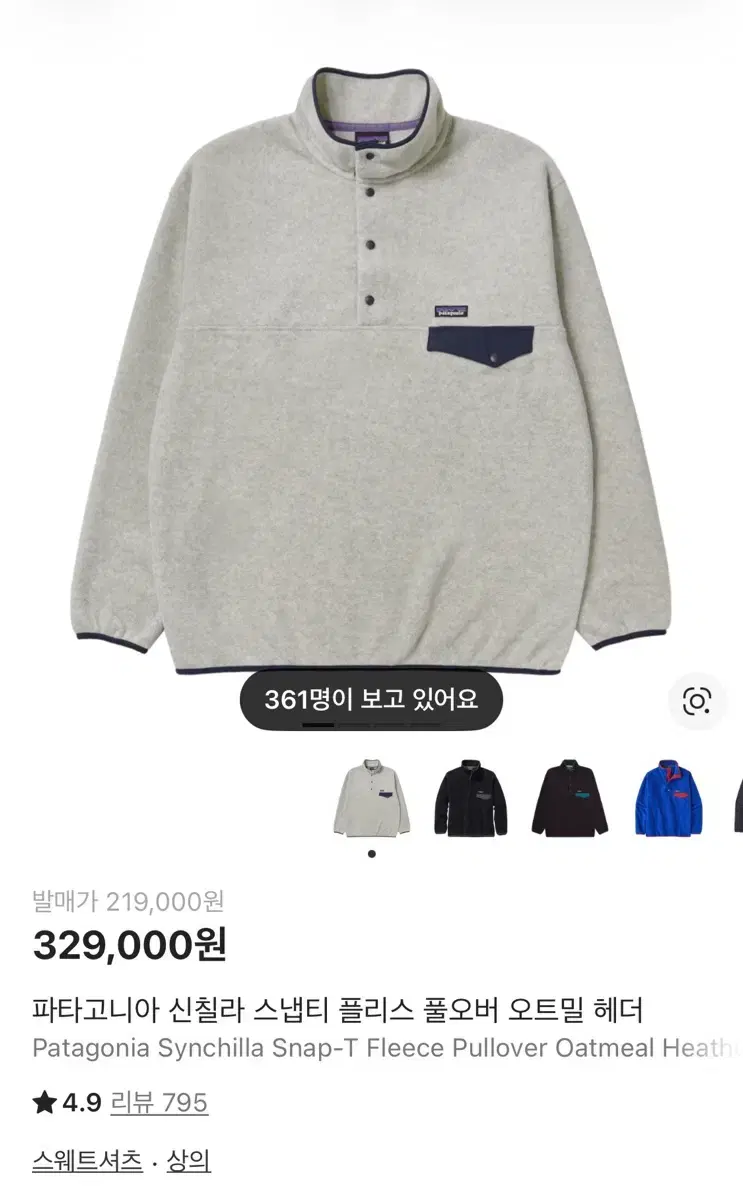Select the black fleece color thumbnail
The width and height of the screenshot is (743, 1200).
[x=471, y=797]
